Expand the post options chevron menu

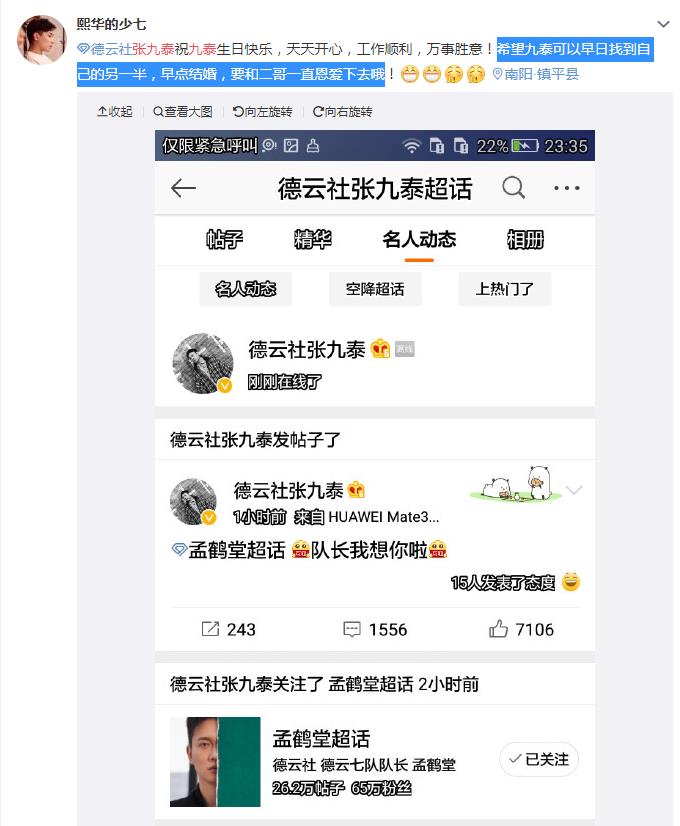click(x=664, y=24)
